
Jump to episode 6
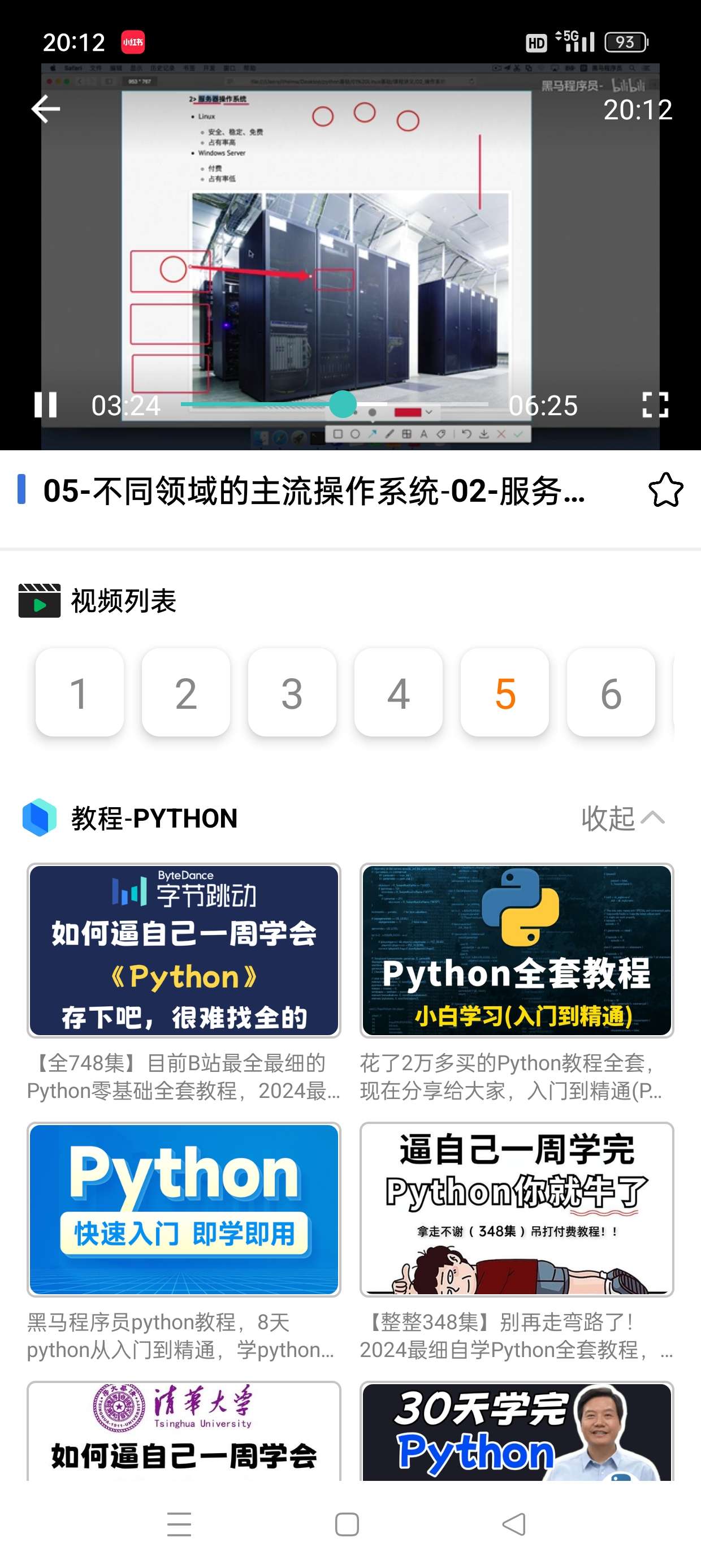[x=611, y=693]
